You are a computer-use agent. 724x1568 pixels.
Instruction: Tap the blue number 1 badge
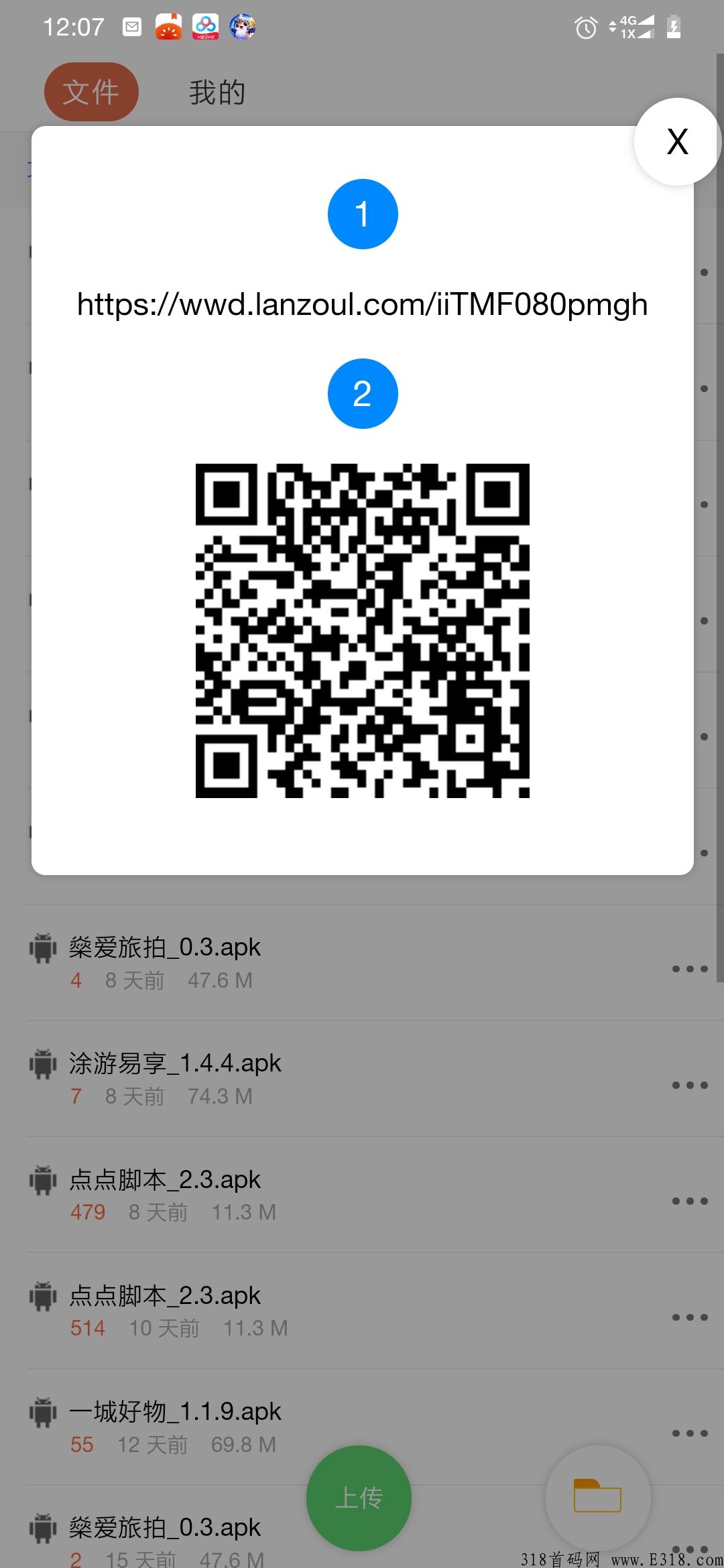362,213
